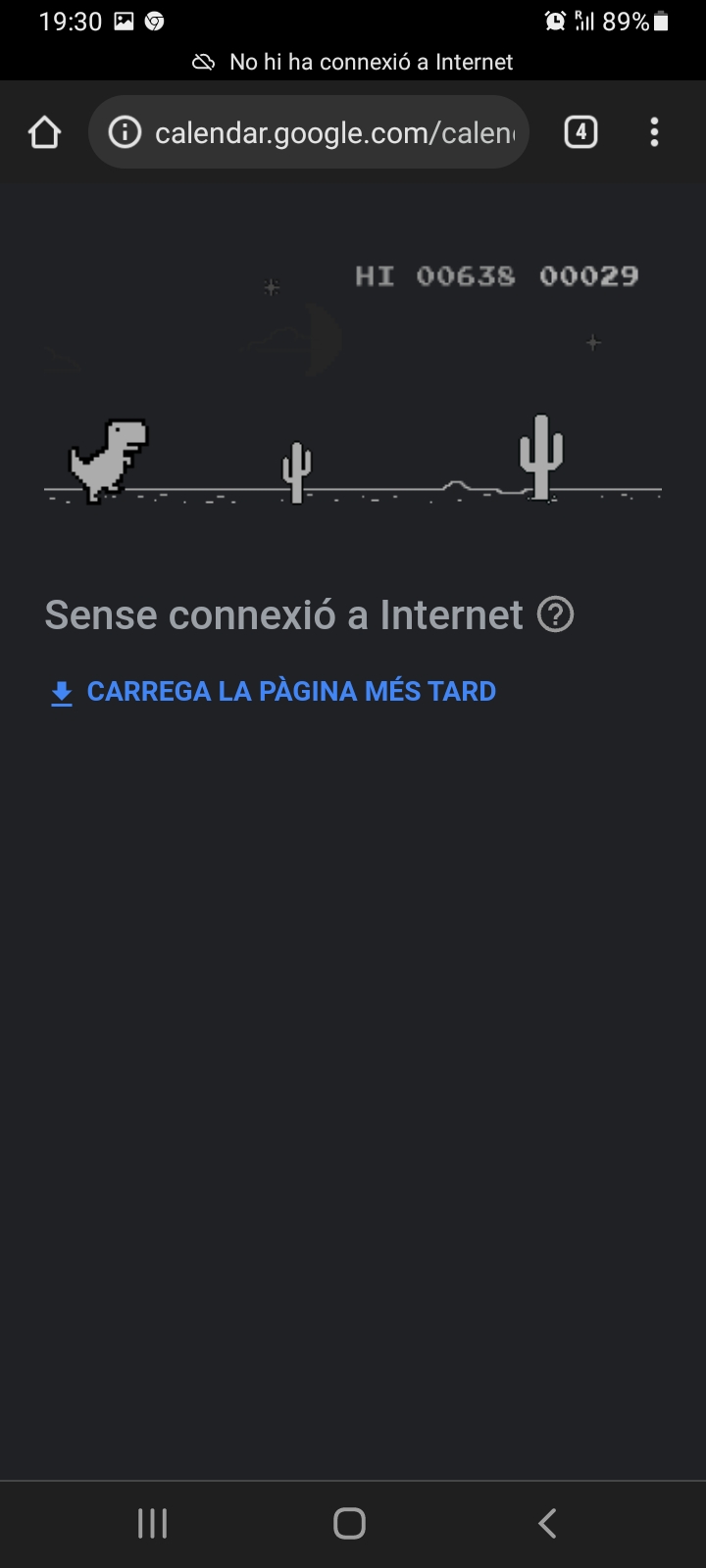Open the tab switcher showing 4 tabs
This screenshot has height=1568, width=706.
580,131
